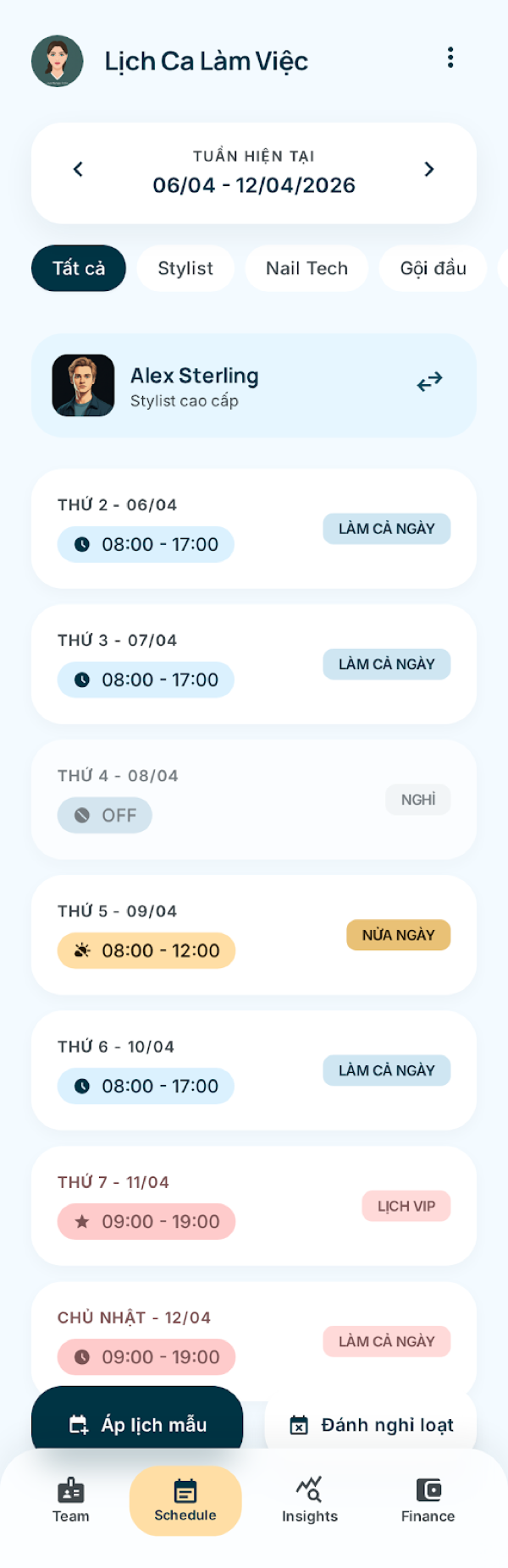Switch to the Insights tab
This screenshot has height=1568, width=508.
[310, 1500]
